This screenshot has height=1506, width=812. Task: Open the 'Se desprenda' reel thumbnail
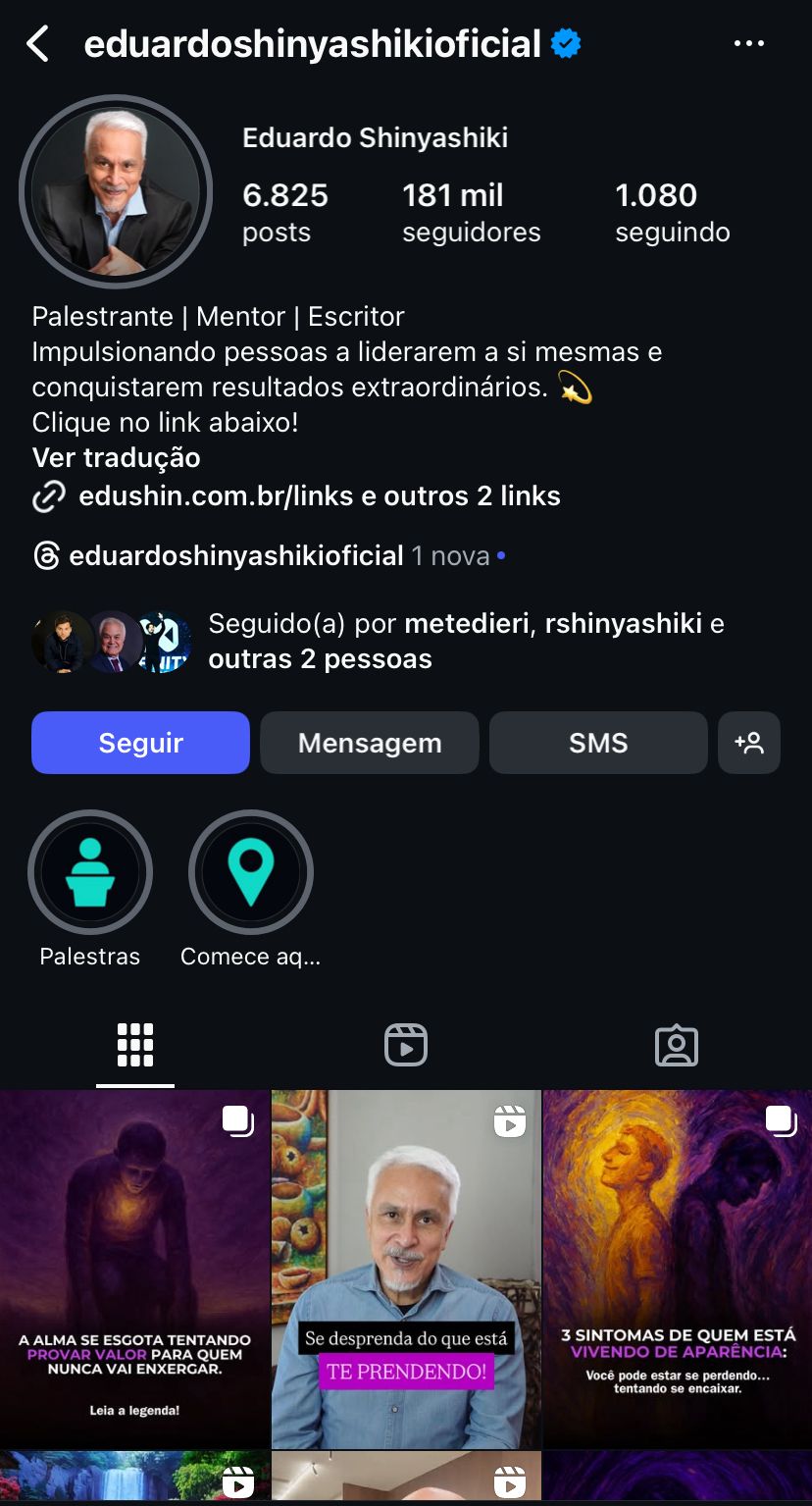(405, 1271)
